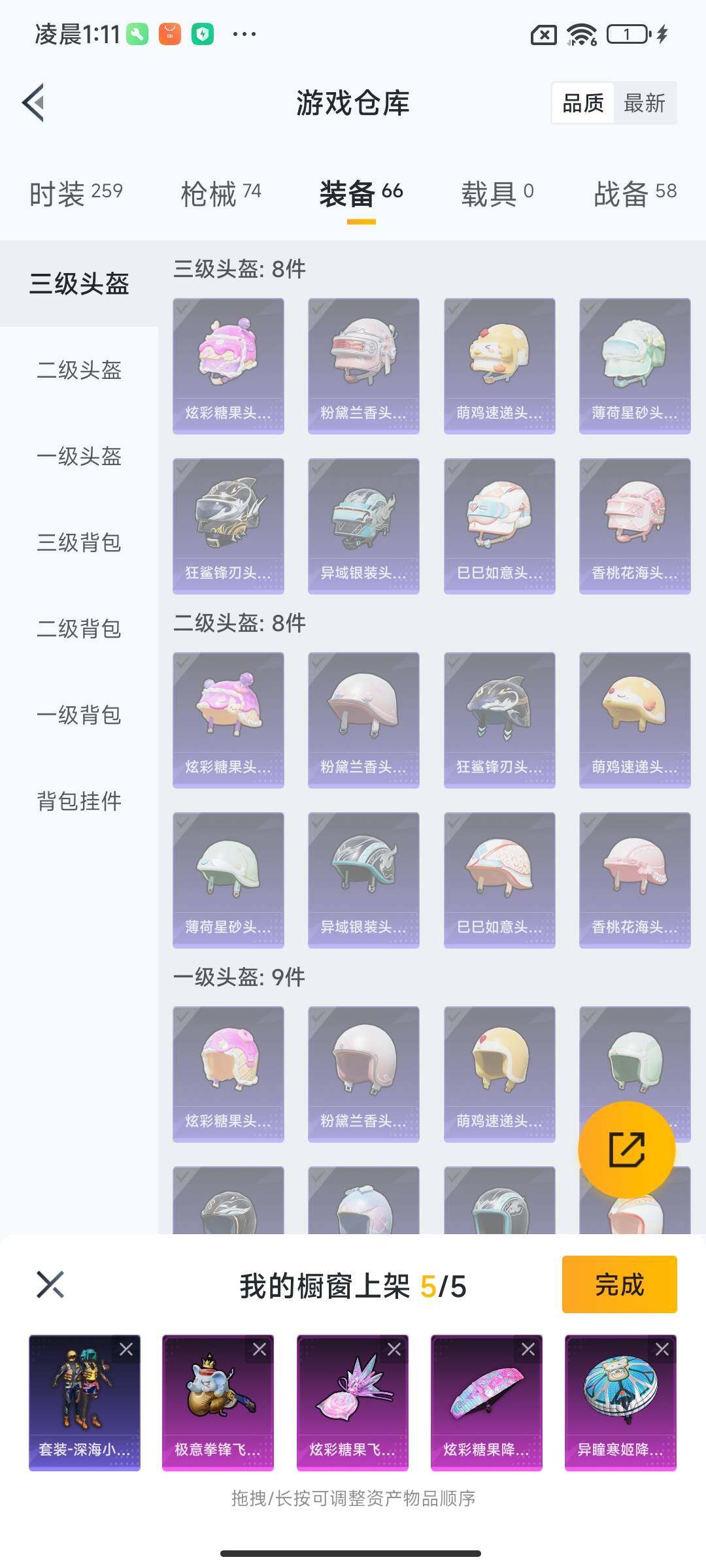
Task: Tap the 粉黛兰香 level-one helmet icon
Action: [363, 1071]
